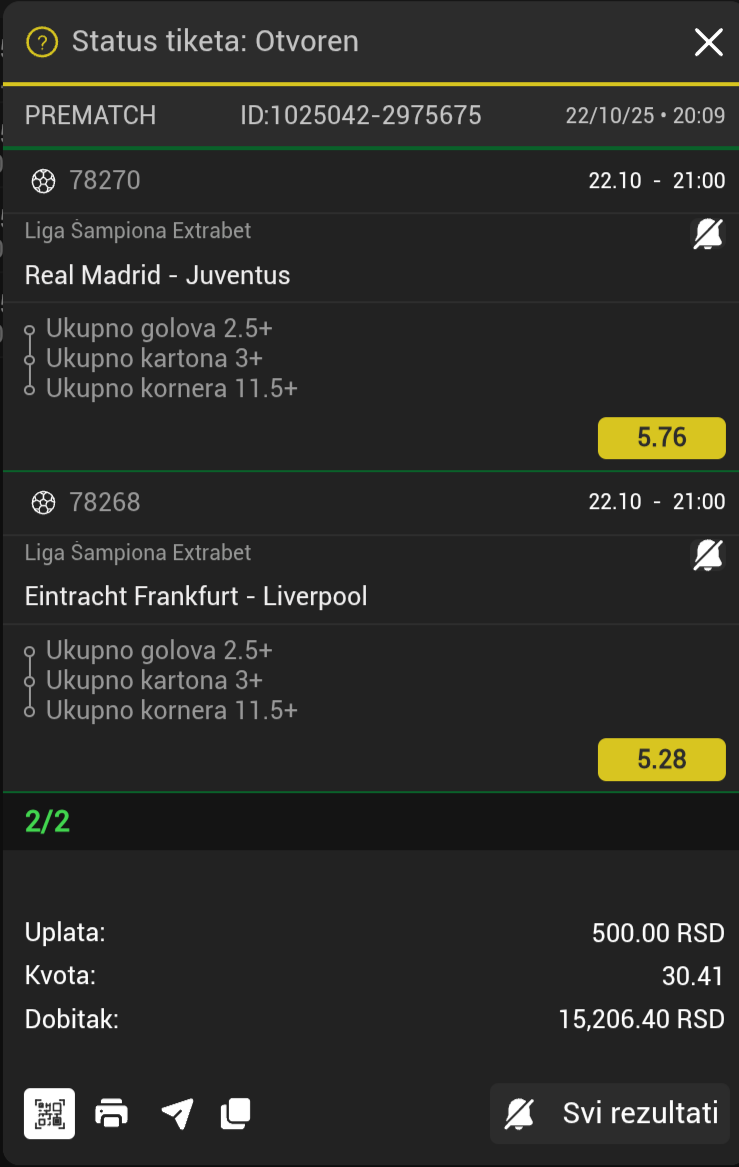
Task: Share the ticket via send icon
Action: tap(176, 1113)
